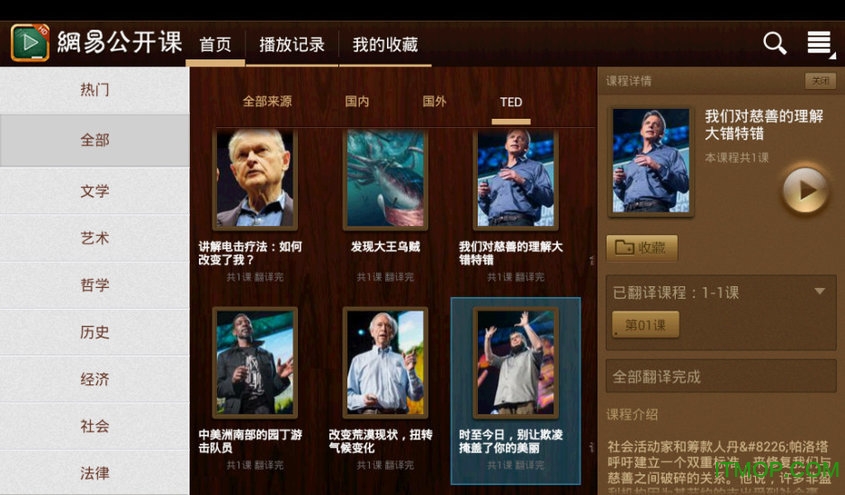845x495 pixels.
Task: Select episode 第01课
Action: (x=645, y=325)
